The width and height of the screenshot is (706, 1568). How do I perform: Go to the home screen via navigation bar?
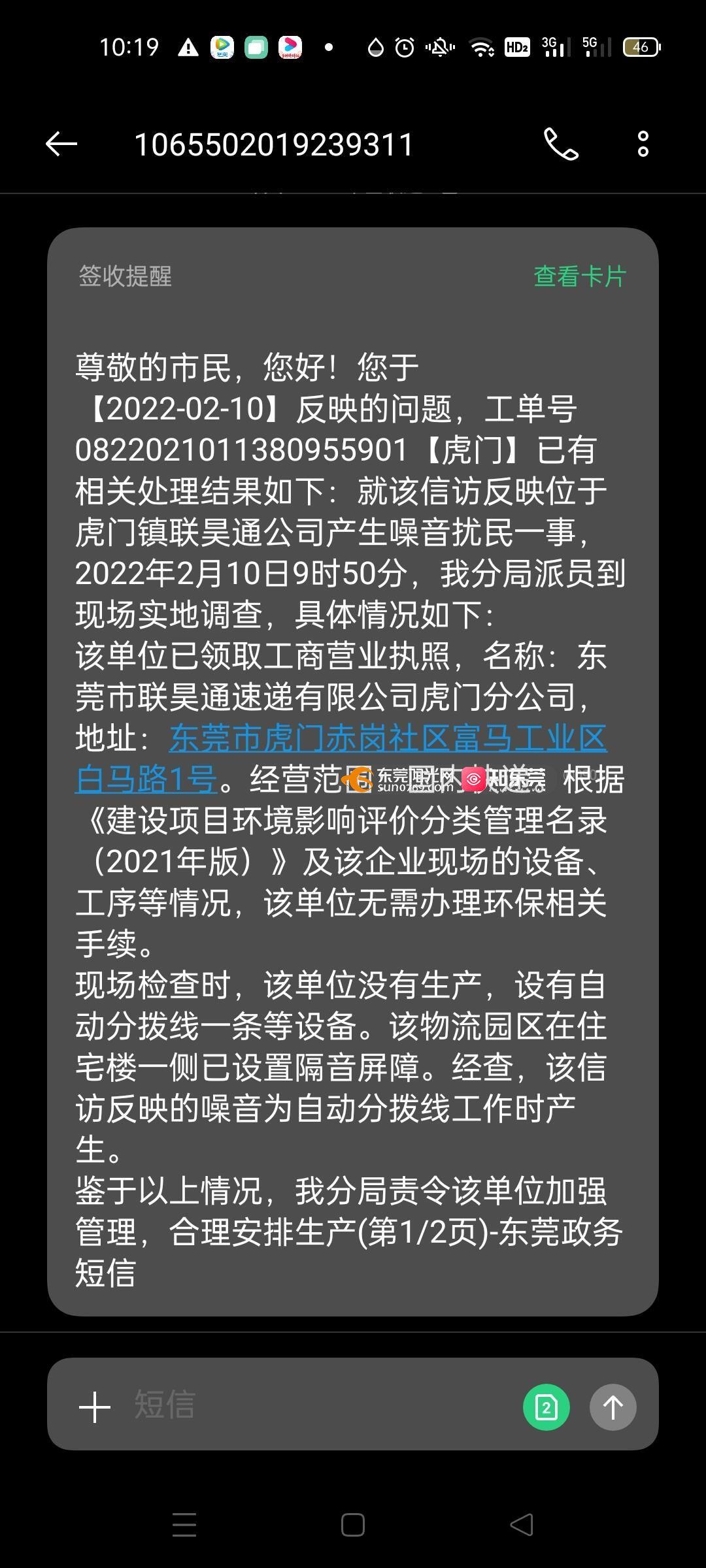[353, 1525]
